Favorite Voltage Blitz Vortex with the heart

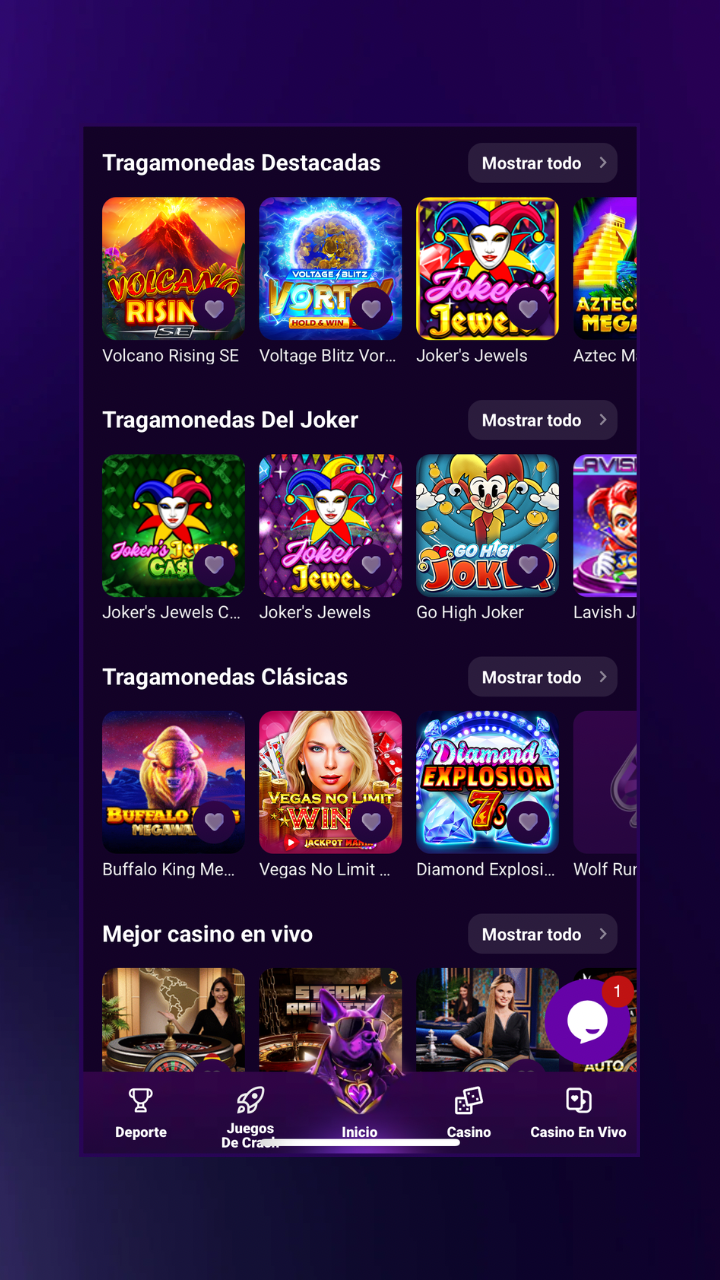[371, 308]
